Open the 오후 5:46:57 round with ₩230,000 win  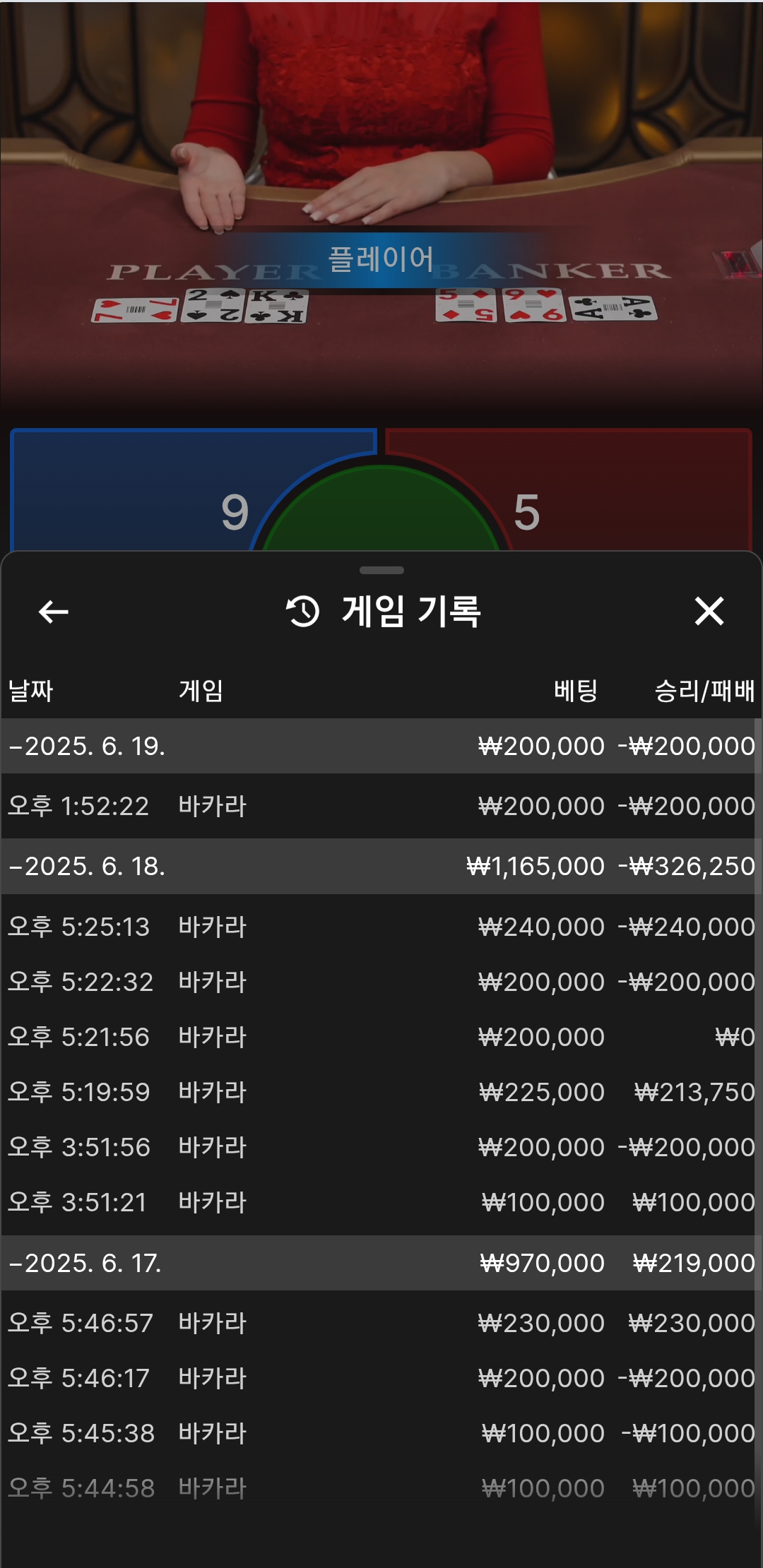click(x=381, y=1323)
